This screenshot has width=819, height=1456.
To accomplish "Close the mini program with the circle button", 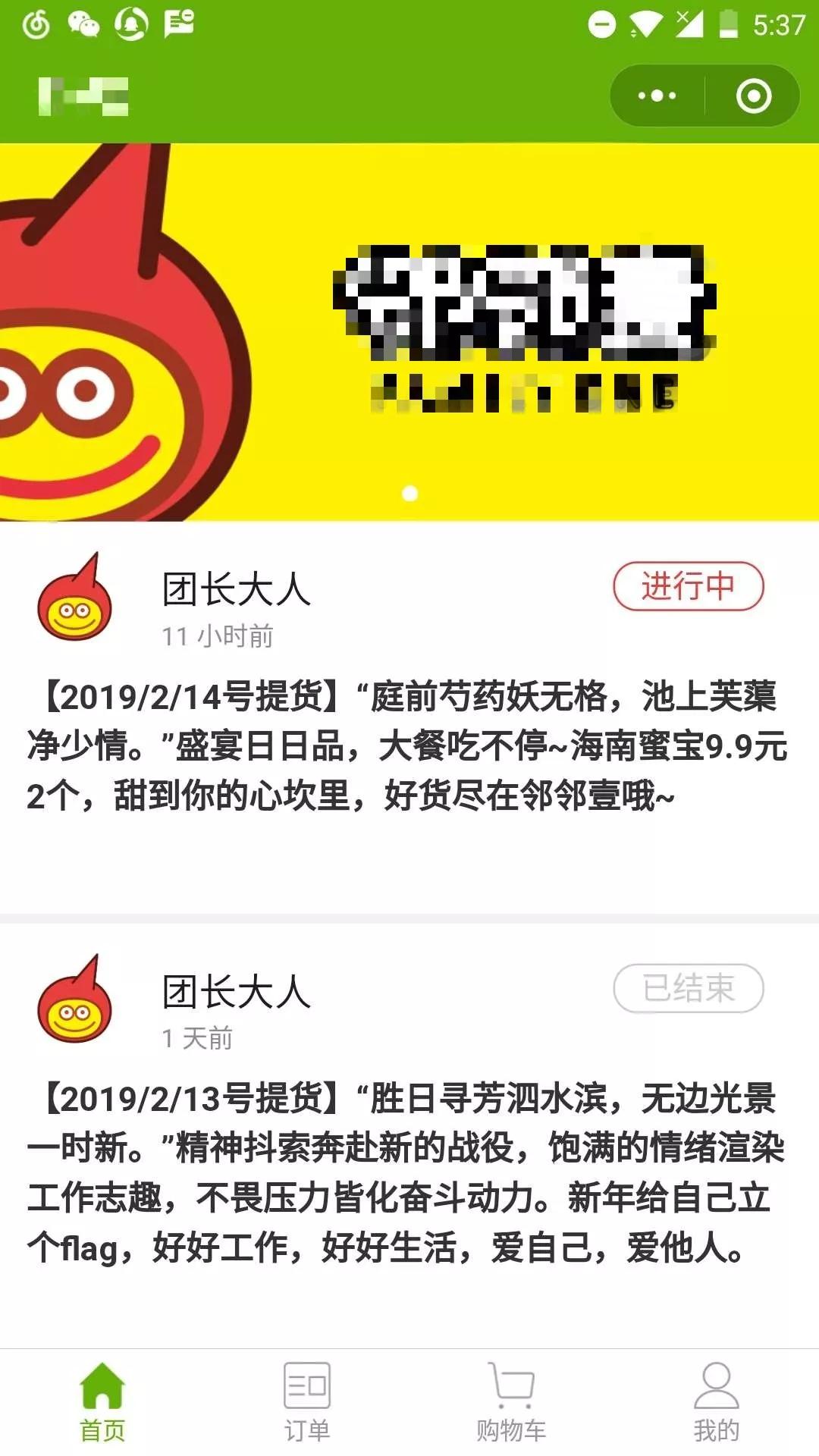I will [753, 96].
